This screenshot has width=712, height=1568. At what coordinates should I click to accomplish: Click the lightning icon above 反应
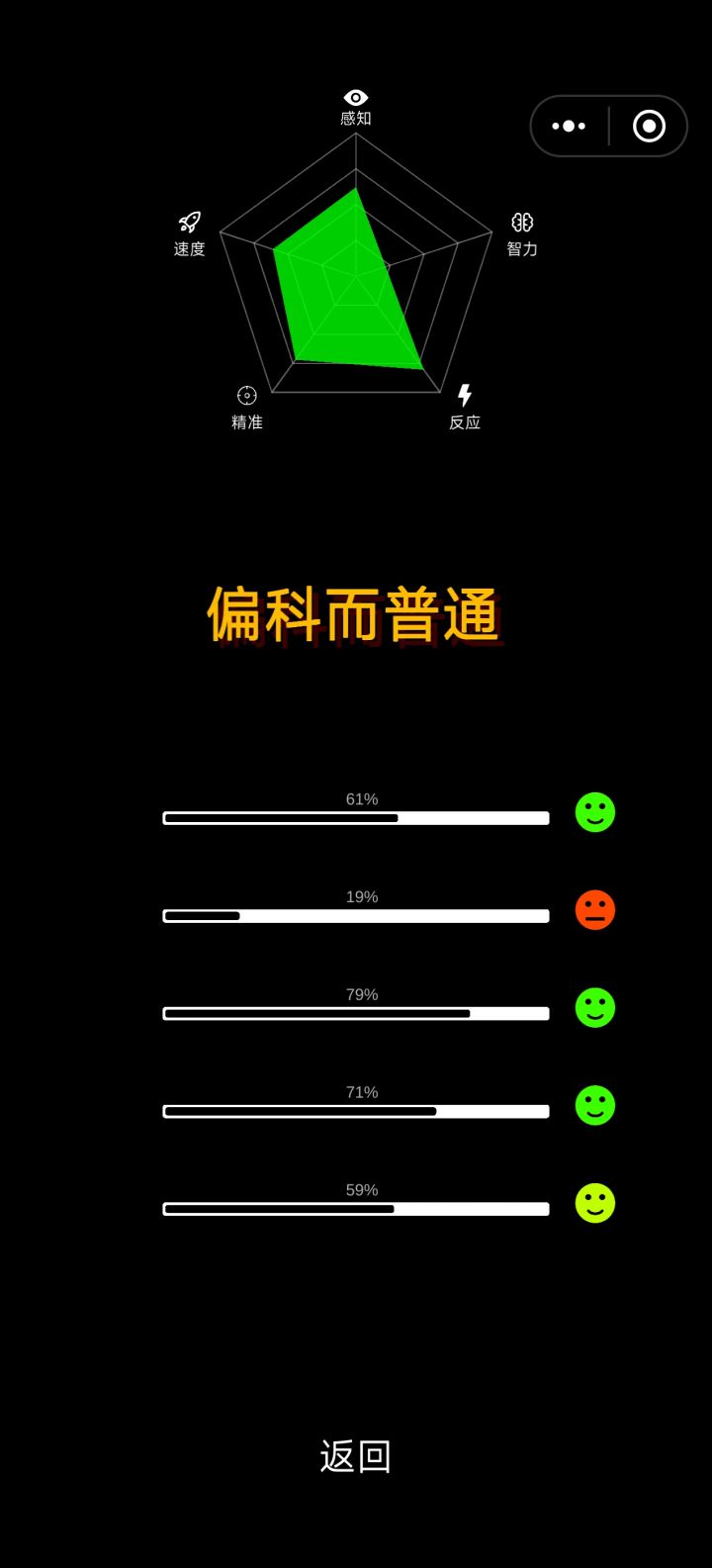(x=464, y=394)
